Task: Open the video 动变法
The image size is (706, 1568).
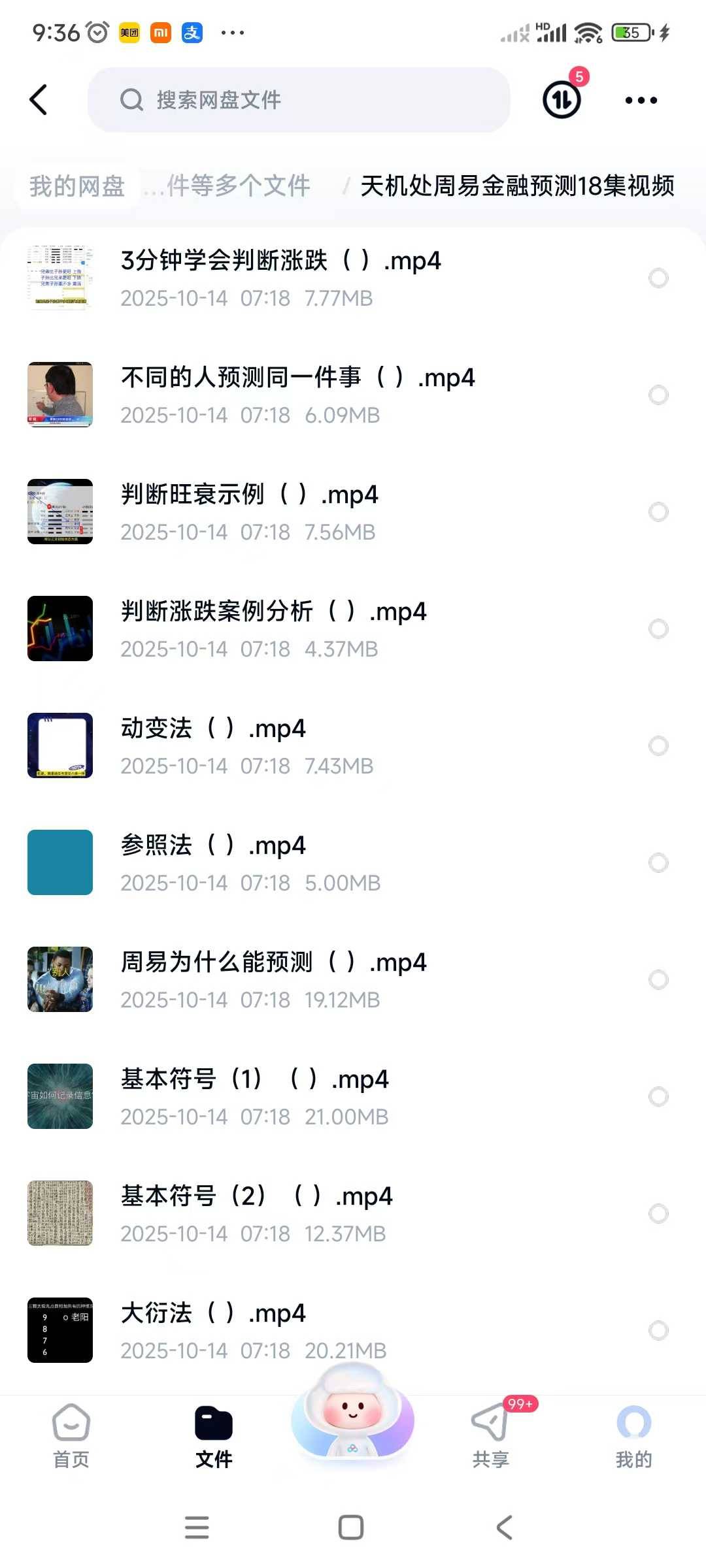Action: pos(213,729)
